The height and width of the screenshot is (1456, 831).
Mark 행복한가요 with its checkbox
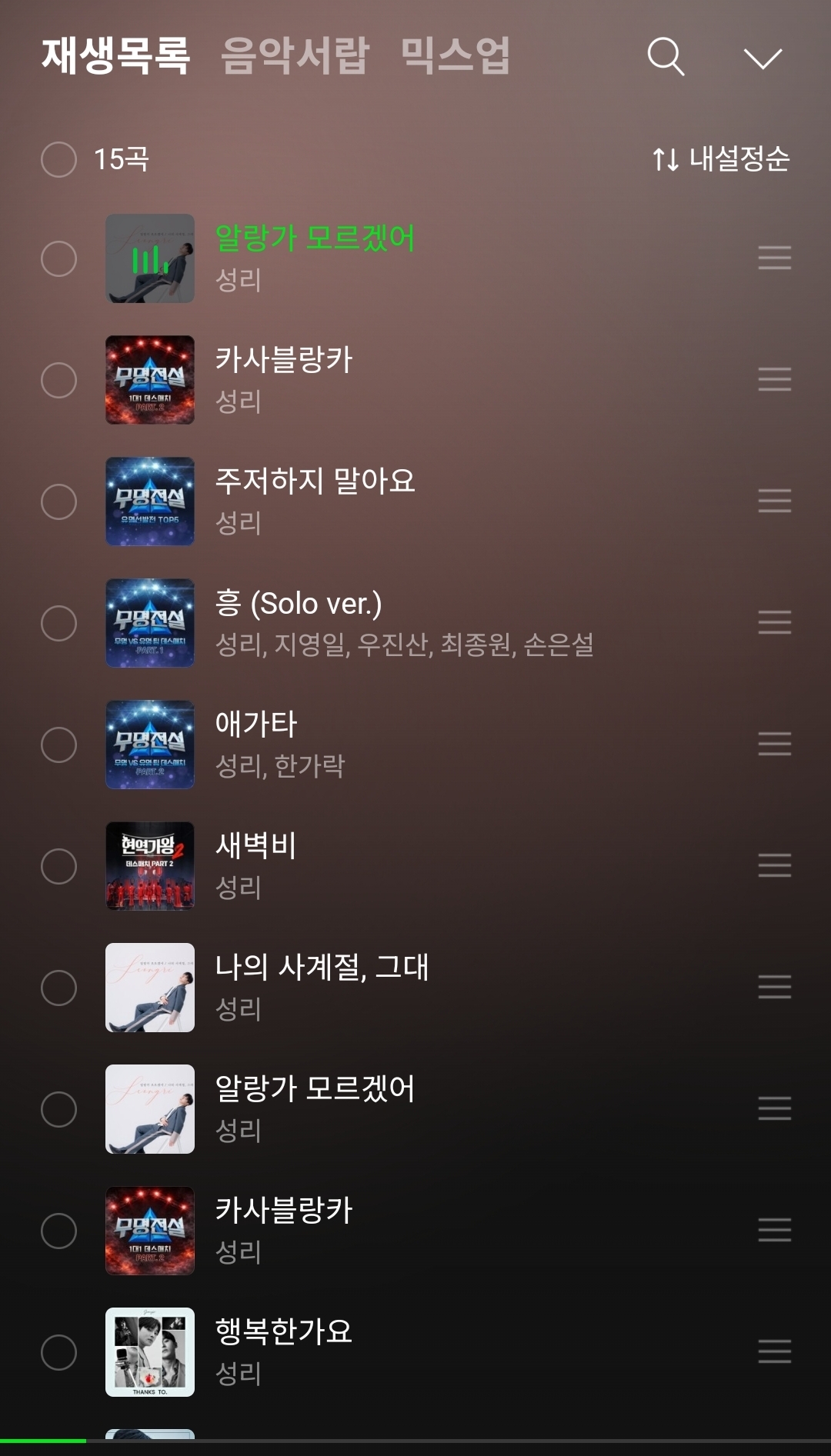pos(58,1352)
